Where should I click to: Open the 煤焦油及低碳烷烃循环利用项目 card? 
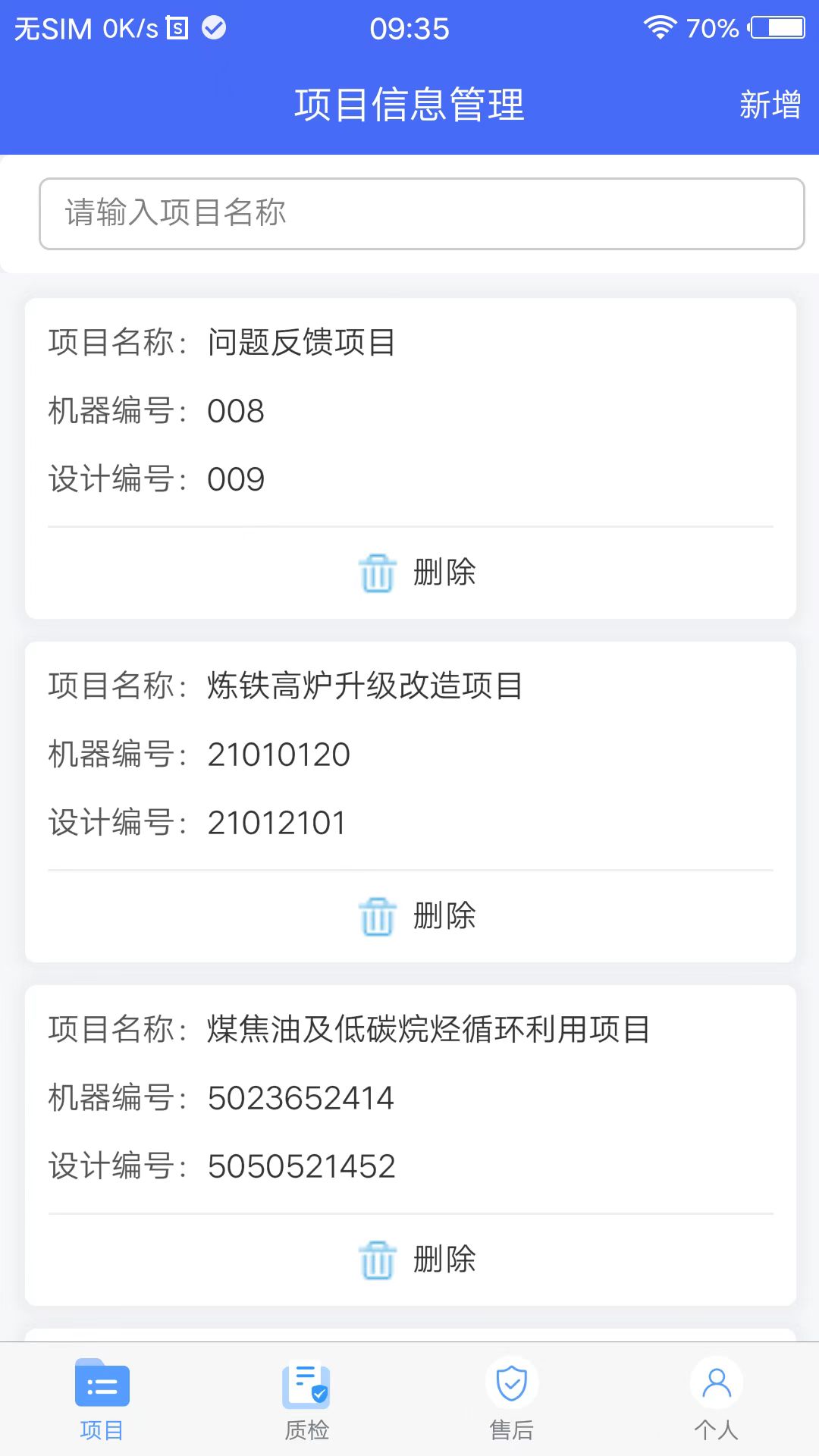click(410, 1099)
